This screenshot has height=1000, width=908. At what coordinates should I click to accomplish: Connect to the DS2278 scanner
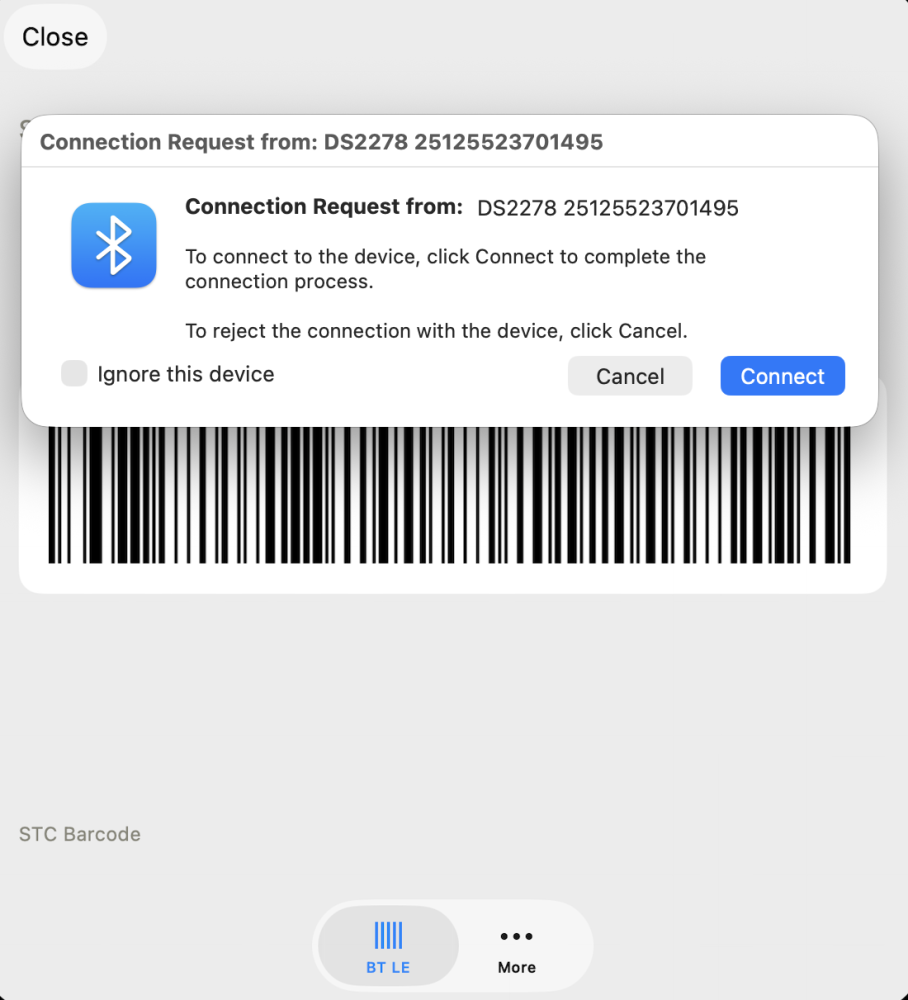tap(782, 376)
